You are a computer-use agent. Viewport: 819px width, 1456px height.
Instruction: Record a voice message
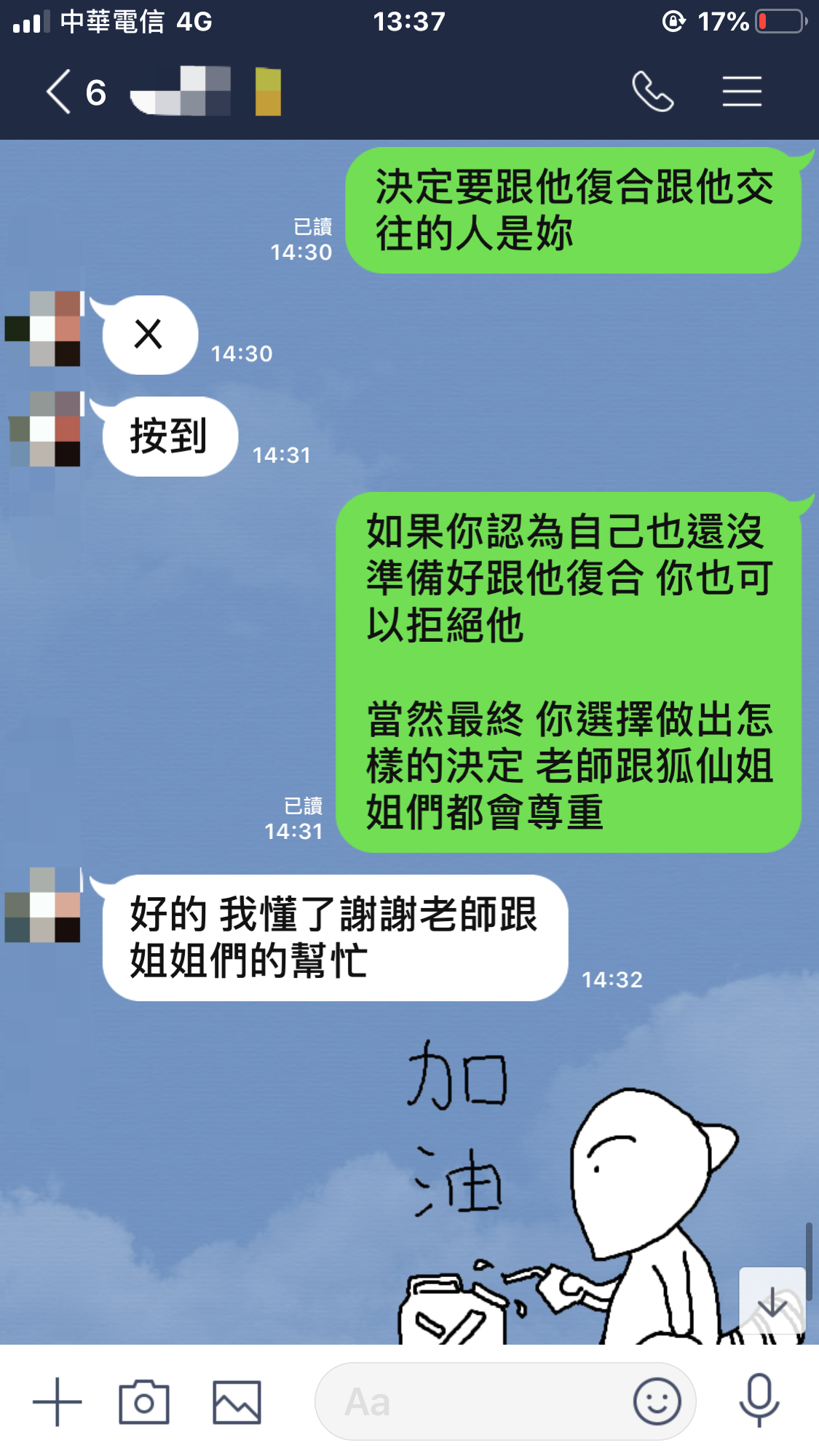point(759,1400)
